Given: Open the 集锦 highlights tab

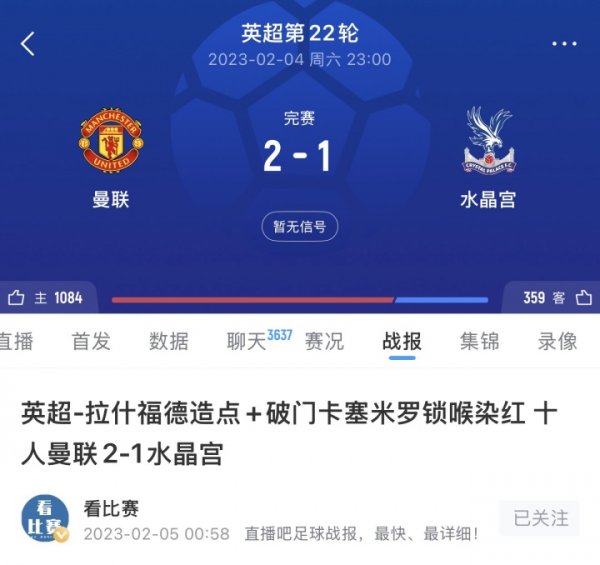Looking at the screenshot, I should [480, 341].
